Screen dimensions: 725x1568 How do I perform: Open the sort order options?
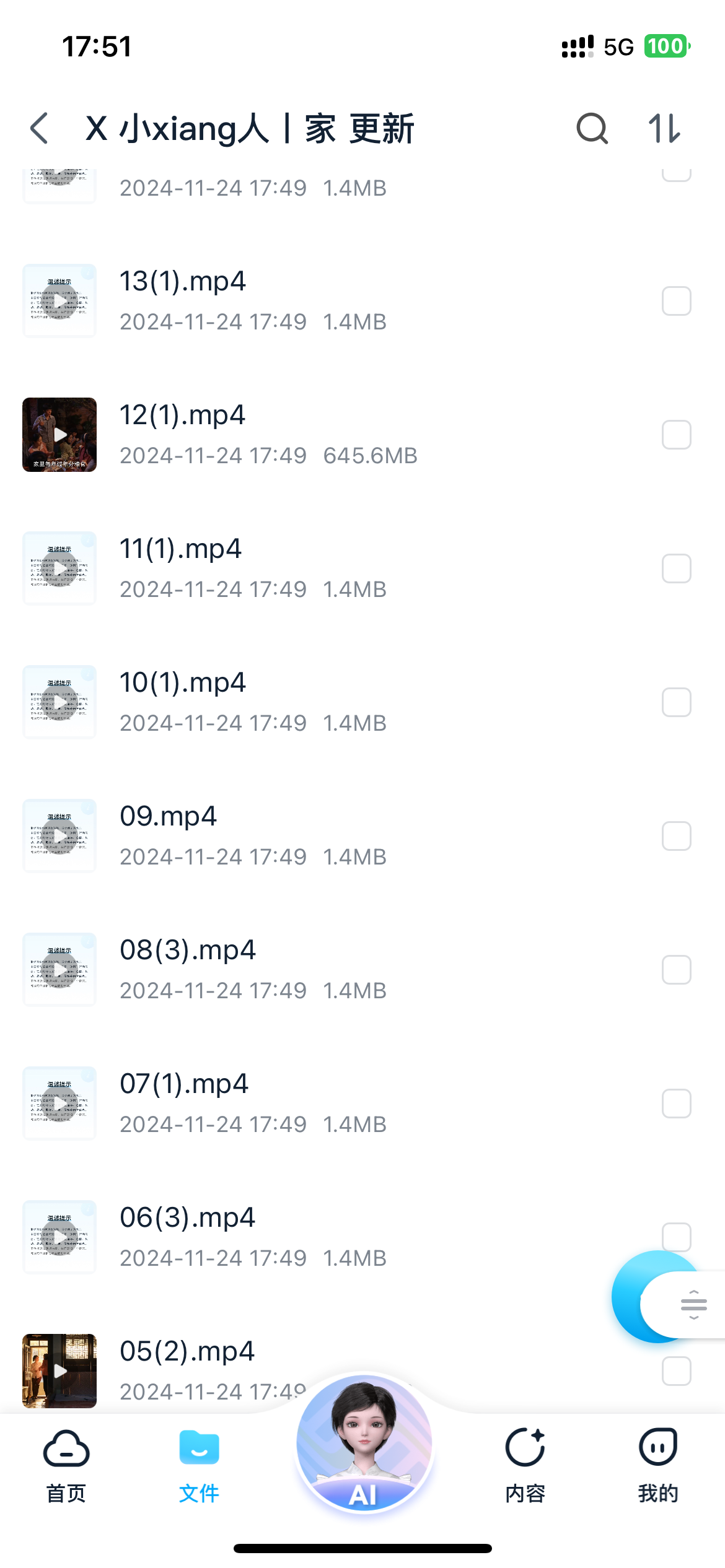pyautogui.click(x=664, y=129)
